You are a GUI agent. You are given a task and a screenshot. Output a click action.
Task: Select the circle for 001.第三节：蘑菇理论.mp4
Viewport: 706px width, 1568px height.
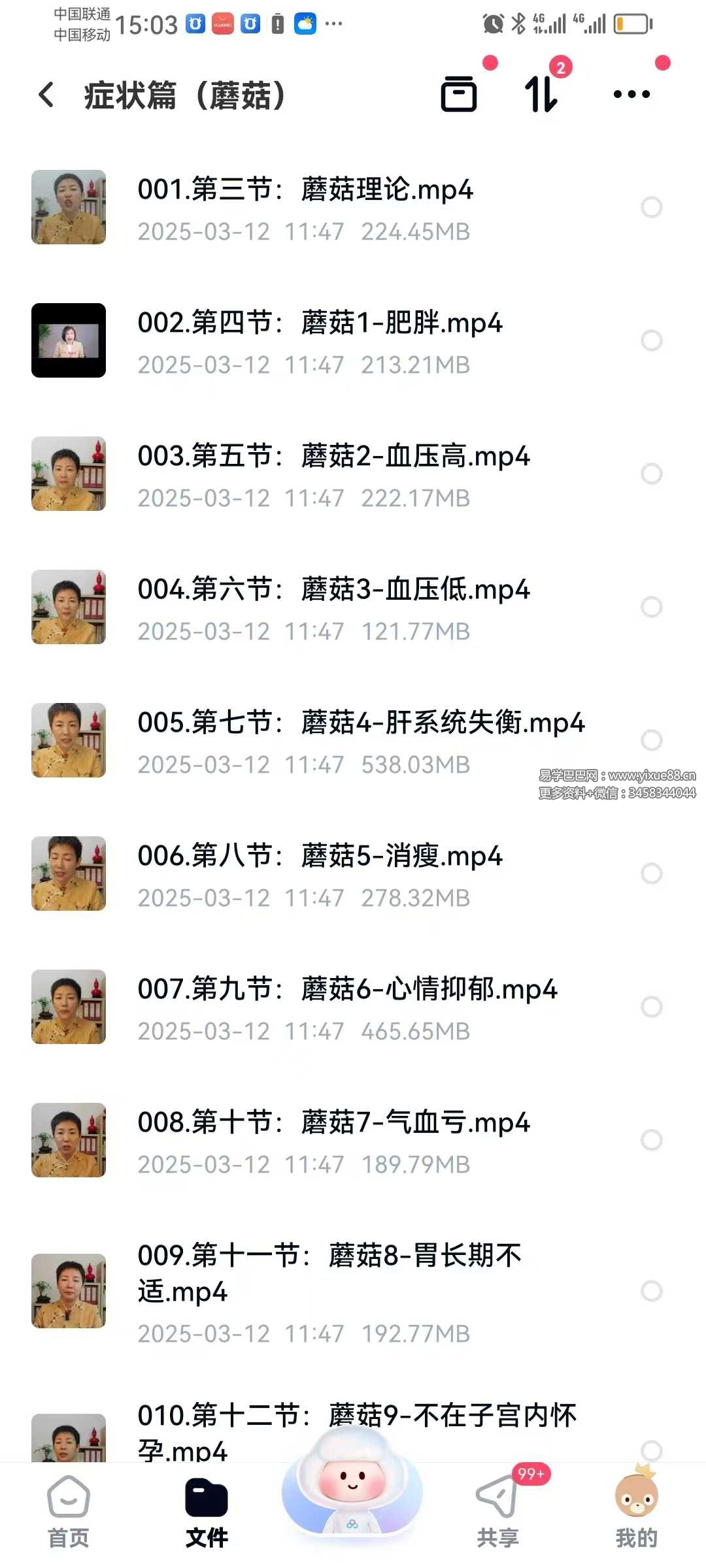point(652,207)
